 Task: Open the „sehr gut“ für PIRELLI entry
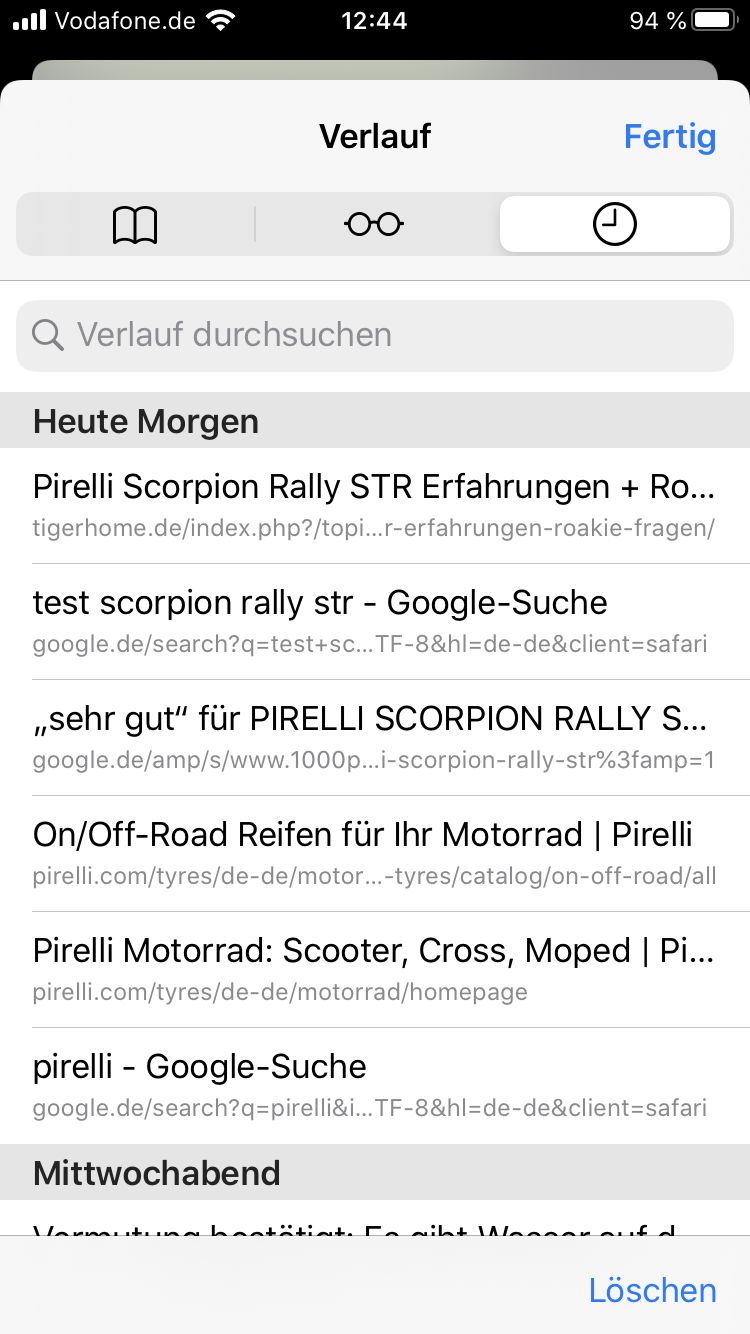[x=374, y=737]
